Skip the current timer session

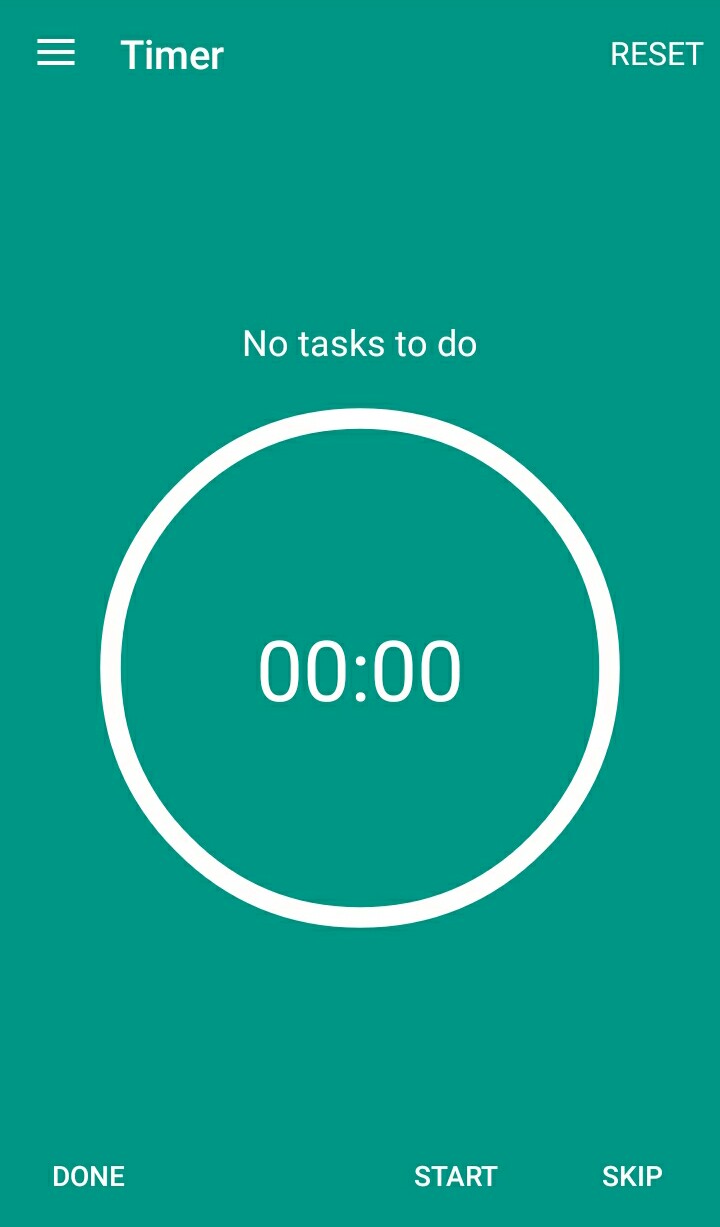click(x=632, y=1176)
